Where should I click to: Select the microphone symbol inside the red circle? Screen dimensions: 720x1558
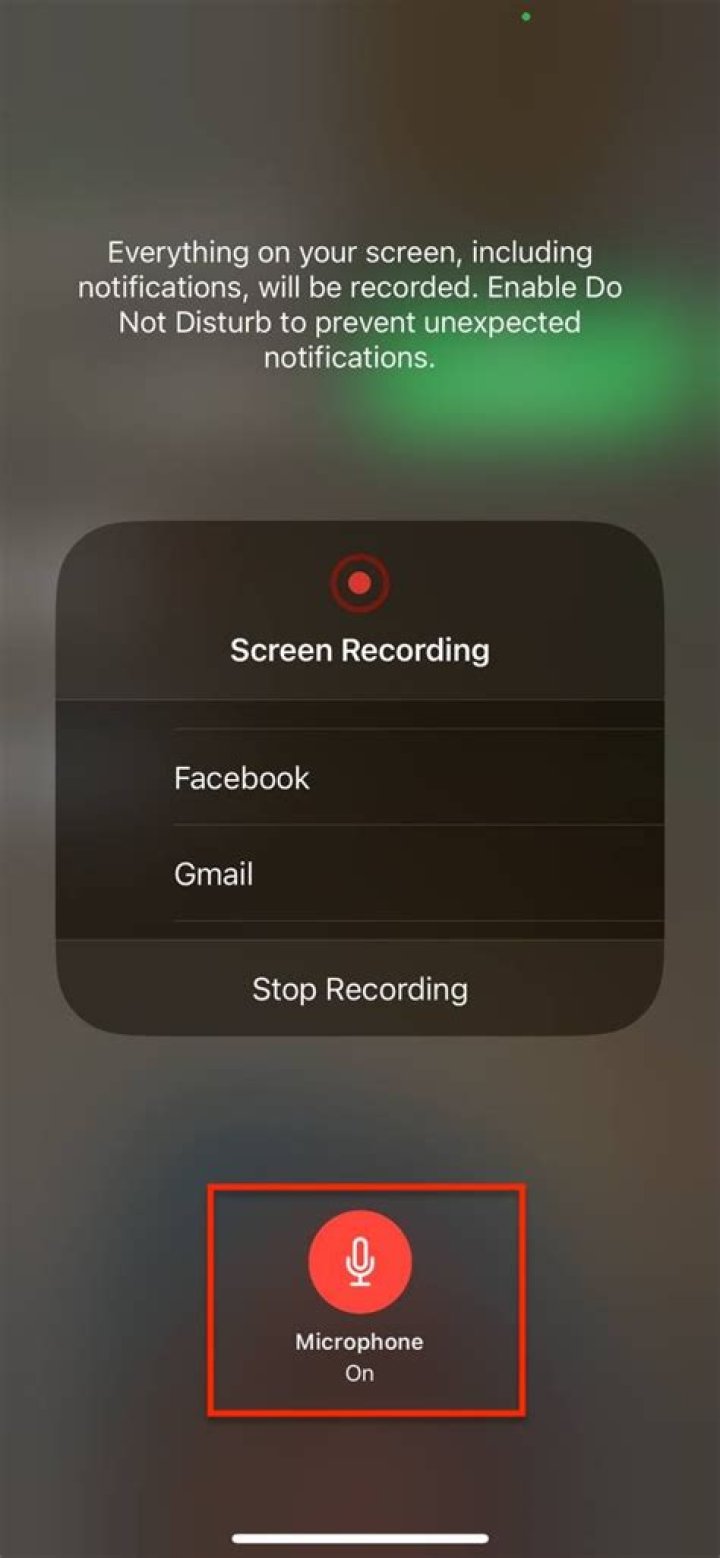tap(359, 1261)
